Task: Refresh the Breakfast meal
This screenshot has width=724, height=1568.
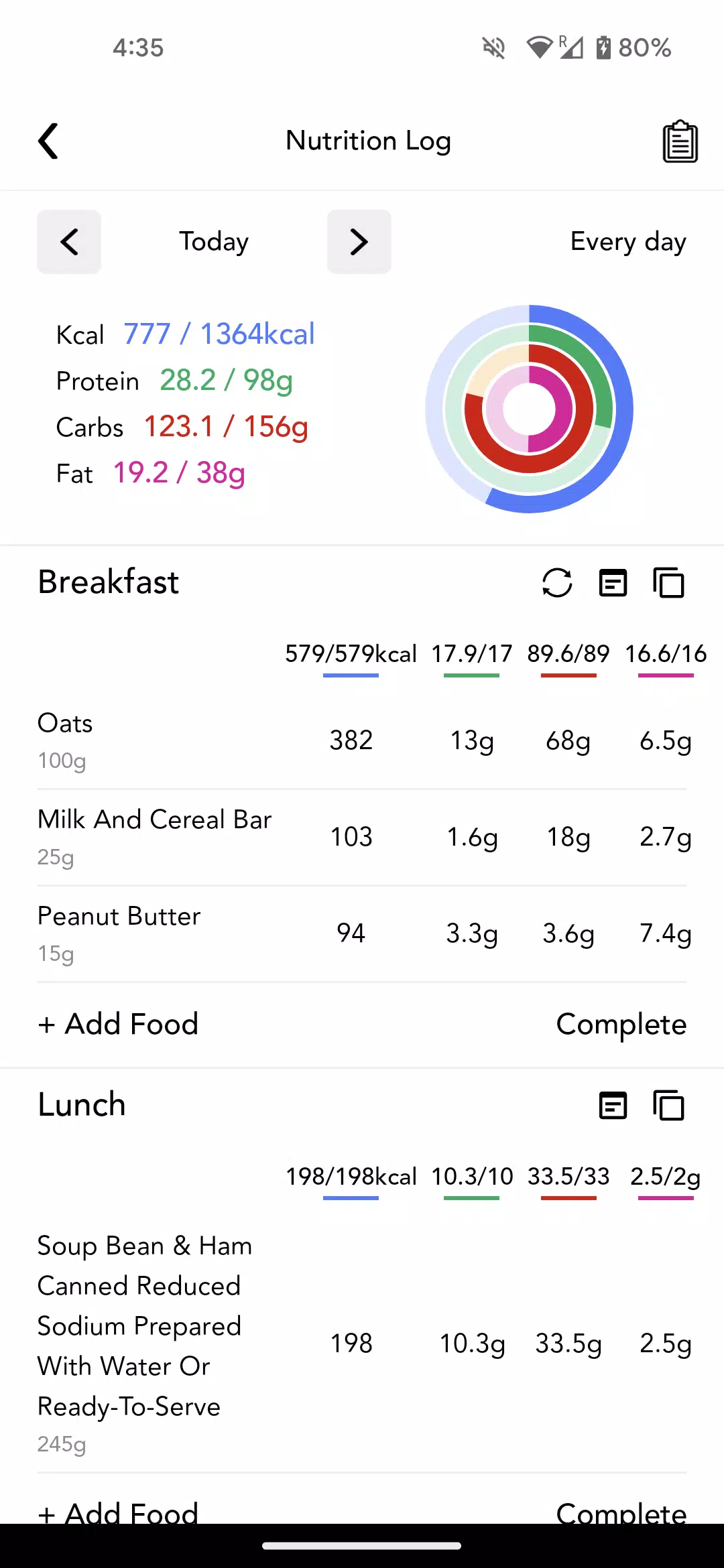Action: (557, 583)
